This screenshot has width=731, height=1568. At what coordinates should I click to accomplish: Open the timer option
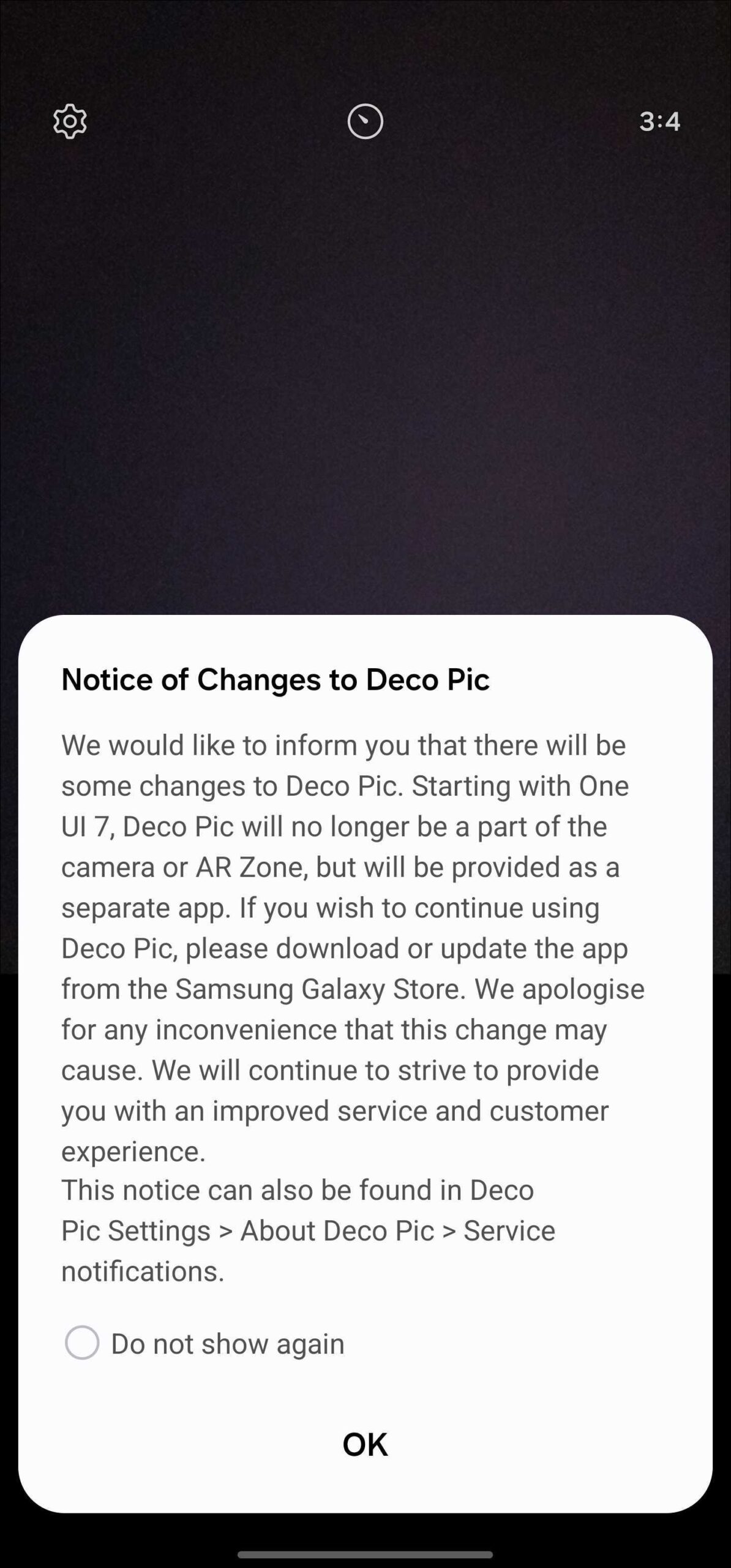[365, 121]
